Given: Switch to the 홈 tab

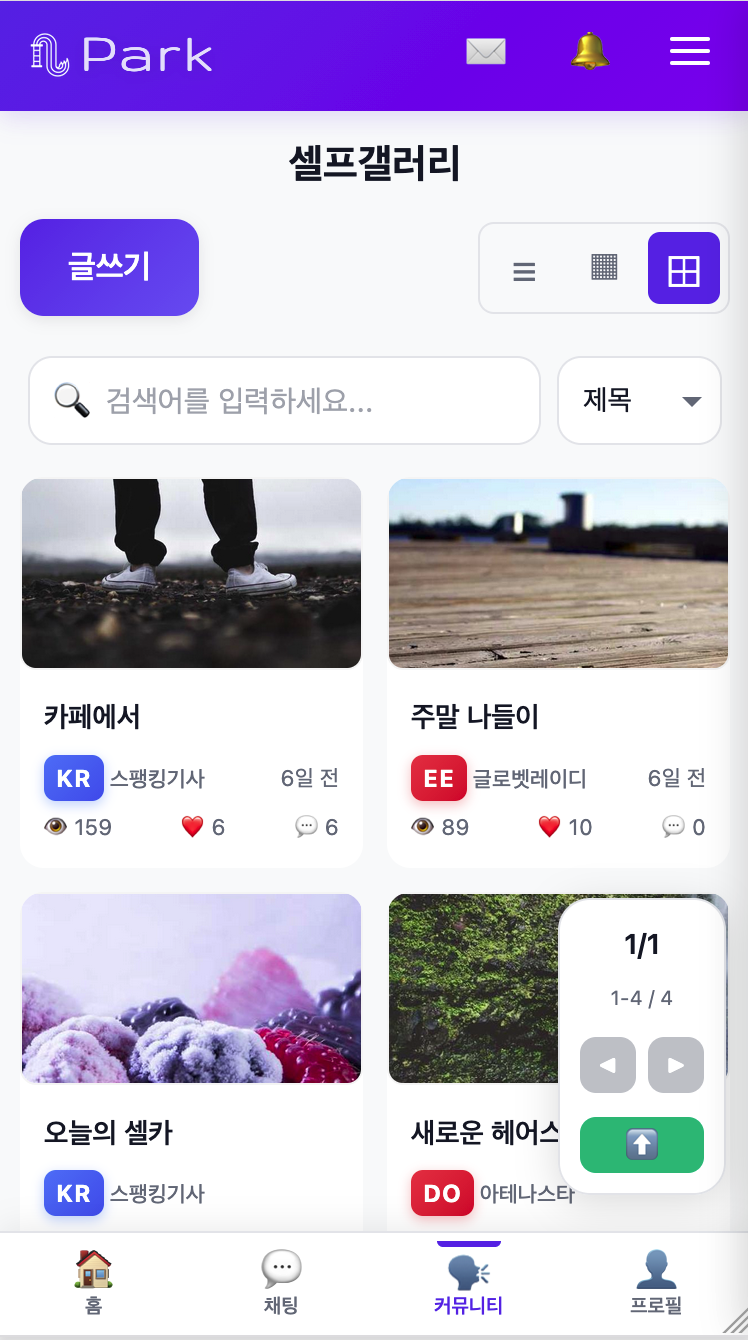Looking at the screenshot, I should (93, 1284).
